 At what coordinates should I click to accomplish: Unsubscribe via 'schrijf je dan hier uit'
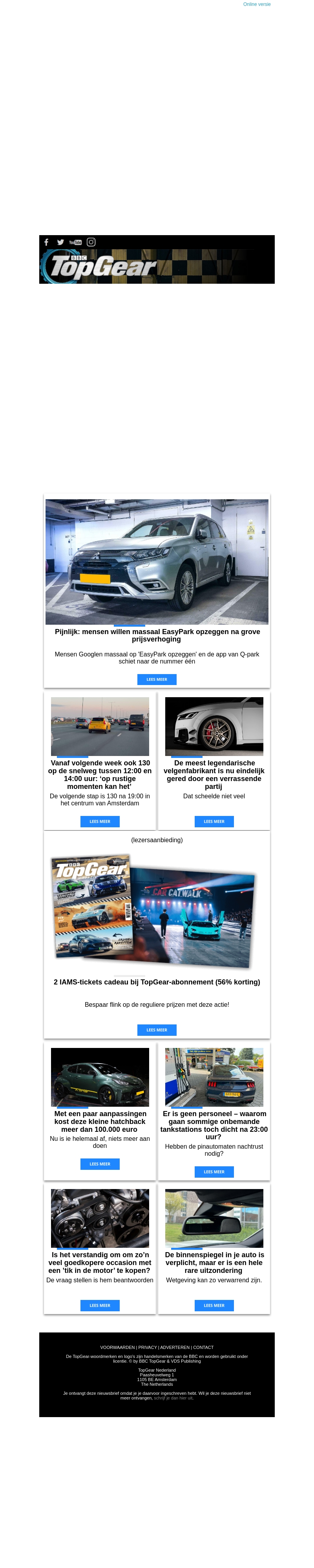173,1398
